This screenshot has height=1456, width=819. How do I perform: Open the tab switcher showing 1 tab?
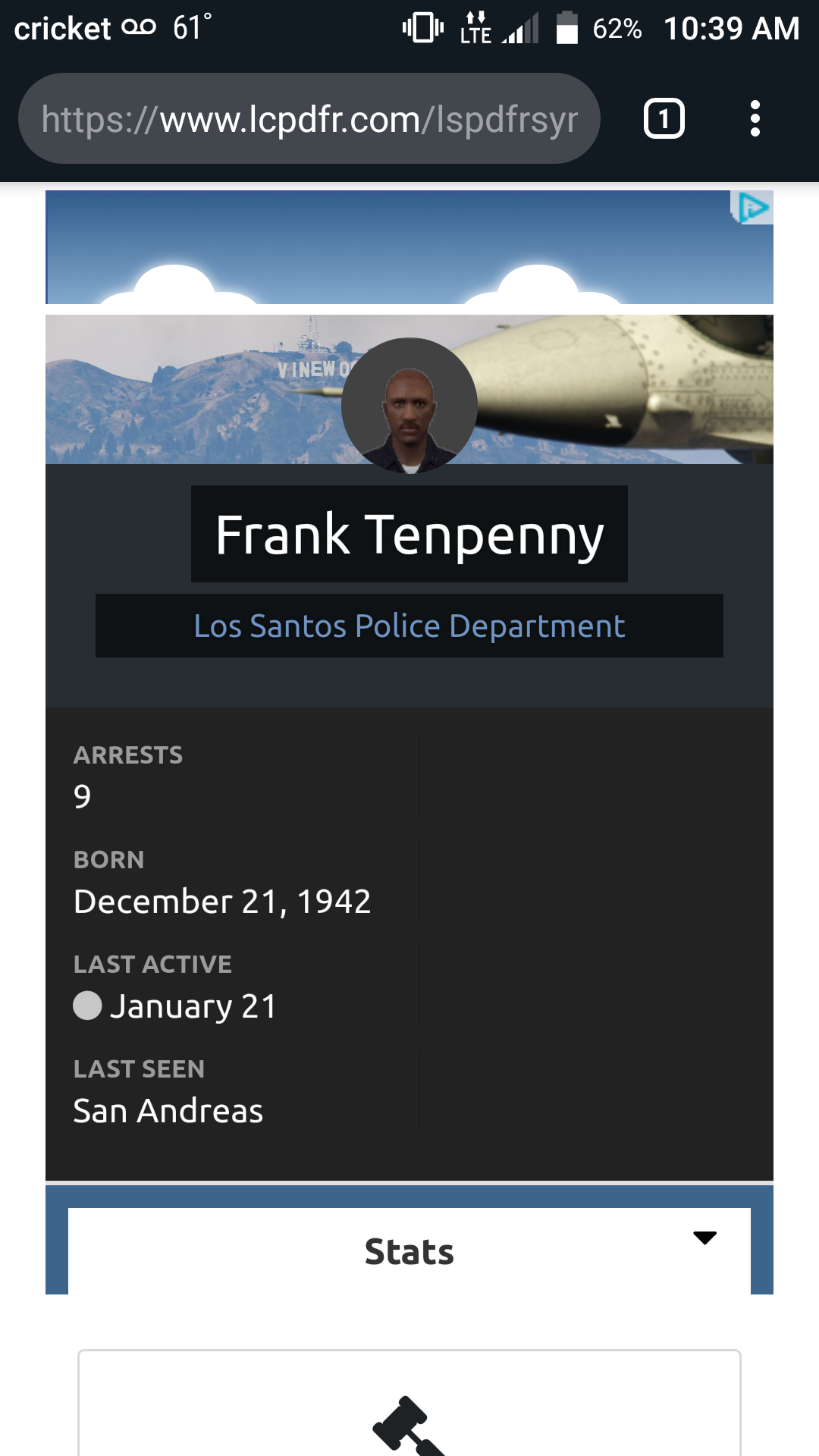coord(664,119)
